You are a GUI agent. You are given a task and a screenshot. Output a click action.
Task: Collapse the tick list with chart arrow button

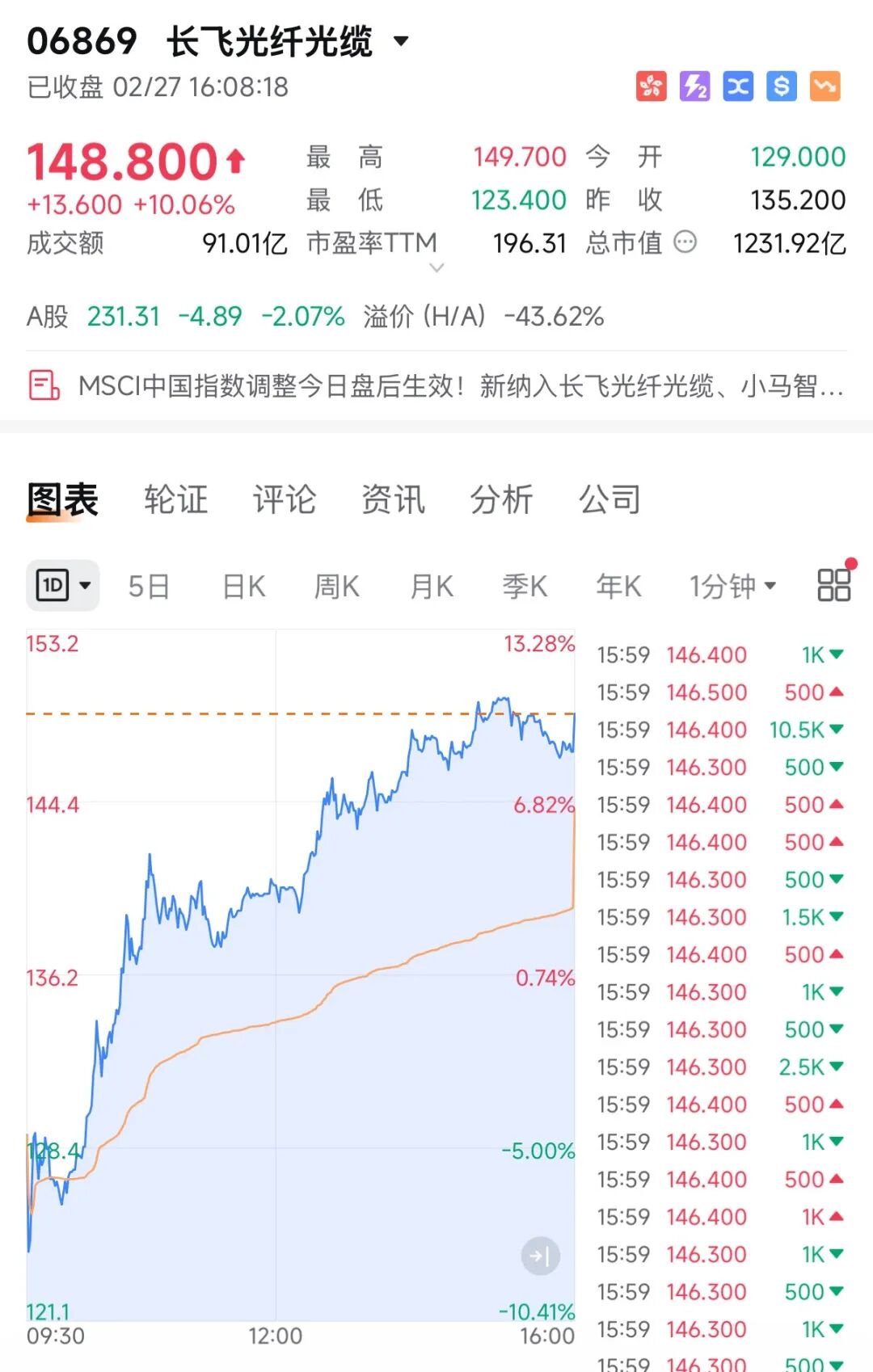(x=540, y=1256)
